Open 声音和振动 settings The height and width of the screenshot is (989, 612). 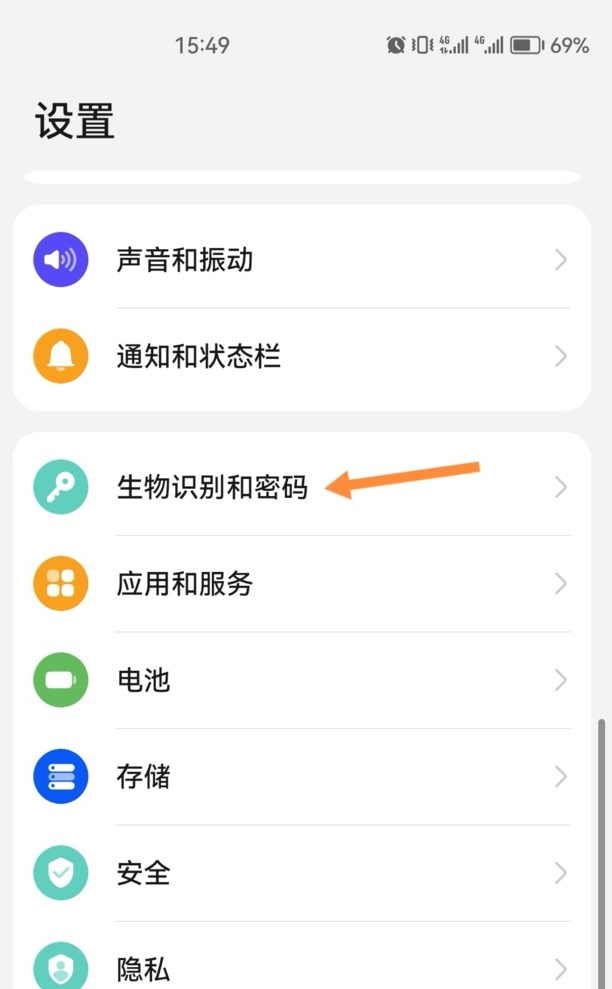300,260
